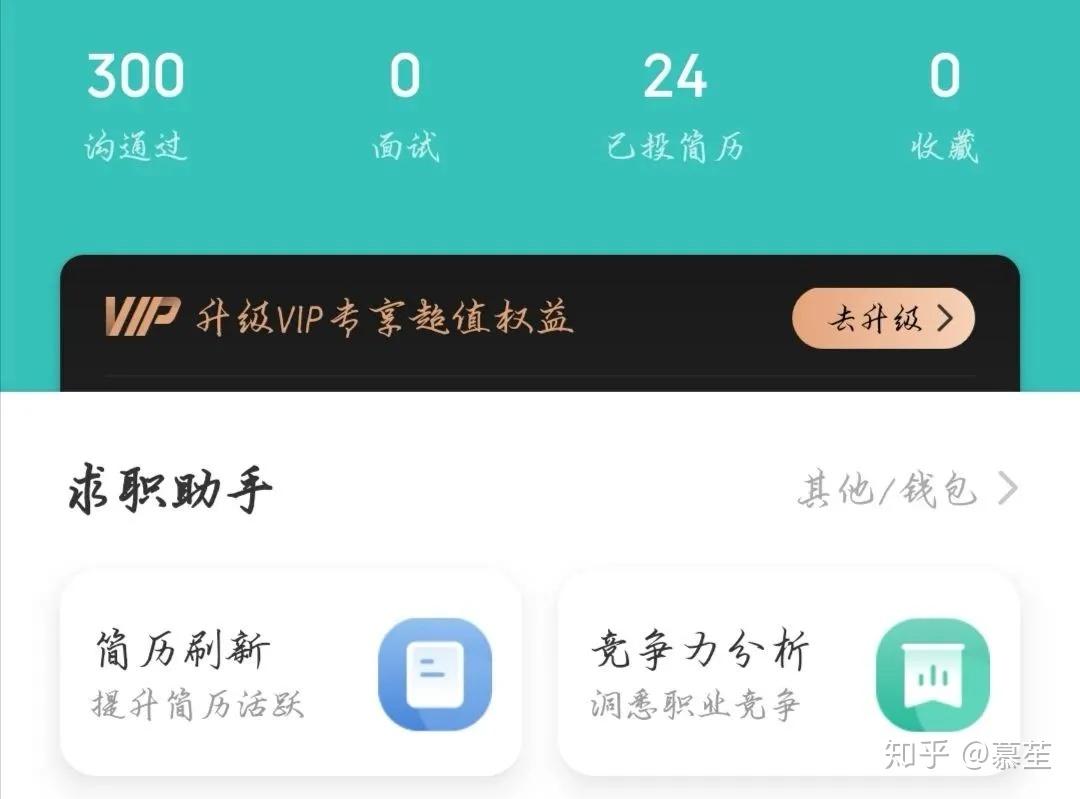Open the 简历刷新 card
The width and height of the screenshot is (1080, 799).
290,673
